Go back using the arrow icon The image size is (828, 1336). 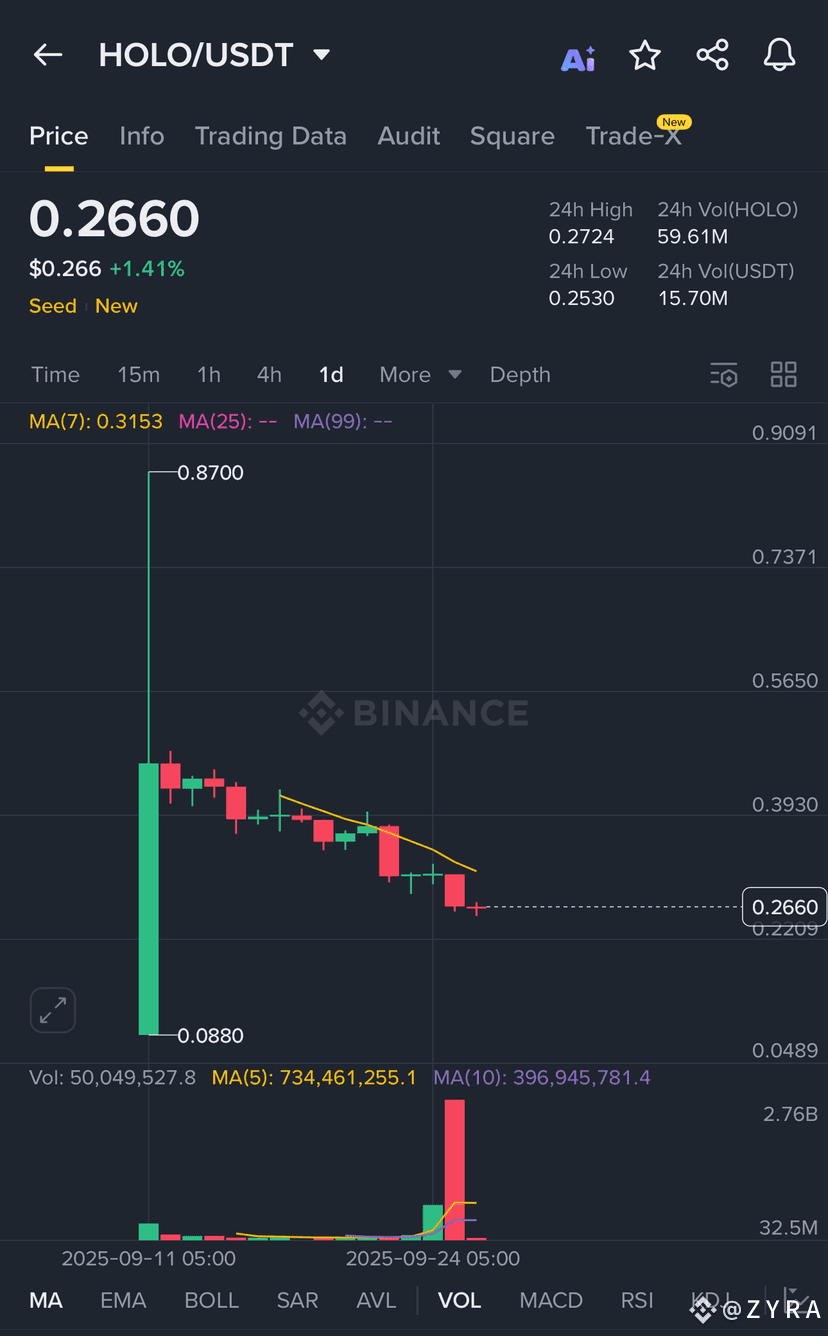point(48,55)
